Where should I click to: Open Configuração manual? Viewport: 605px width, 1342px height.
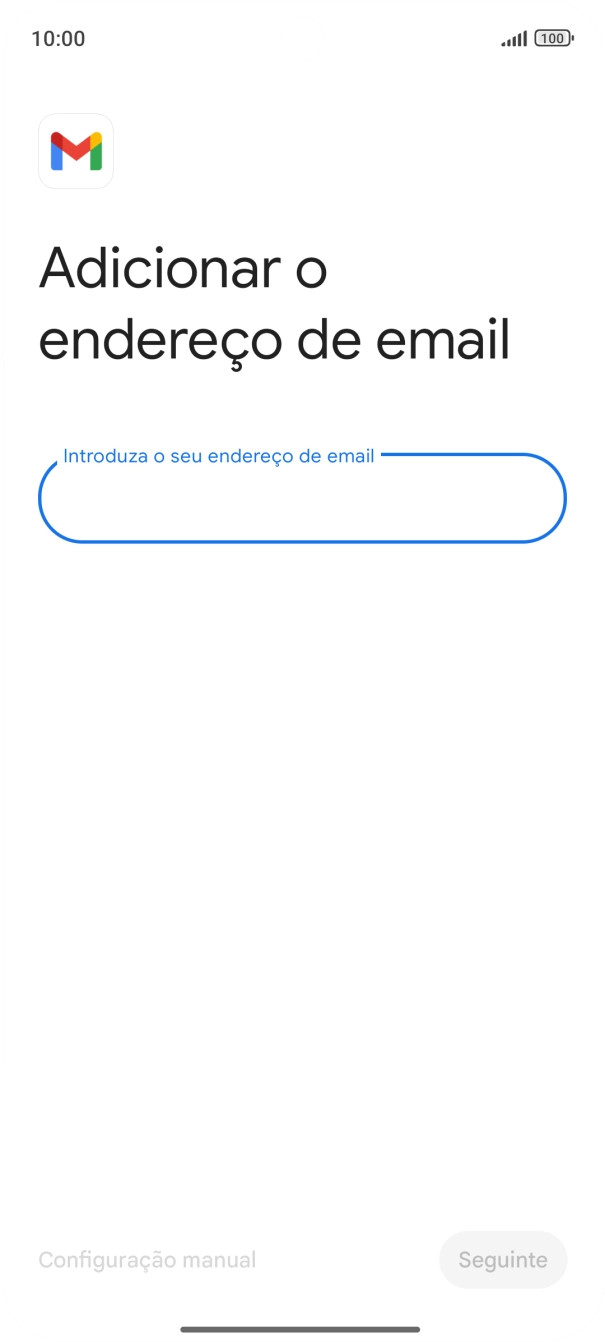click(x=147, y=1260)
